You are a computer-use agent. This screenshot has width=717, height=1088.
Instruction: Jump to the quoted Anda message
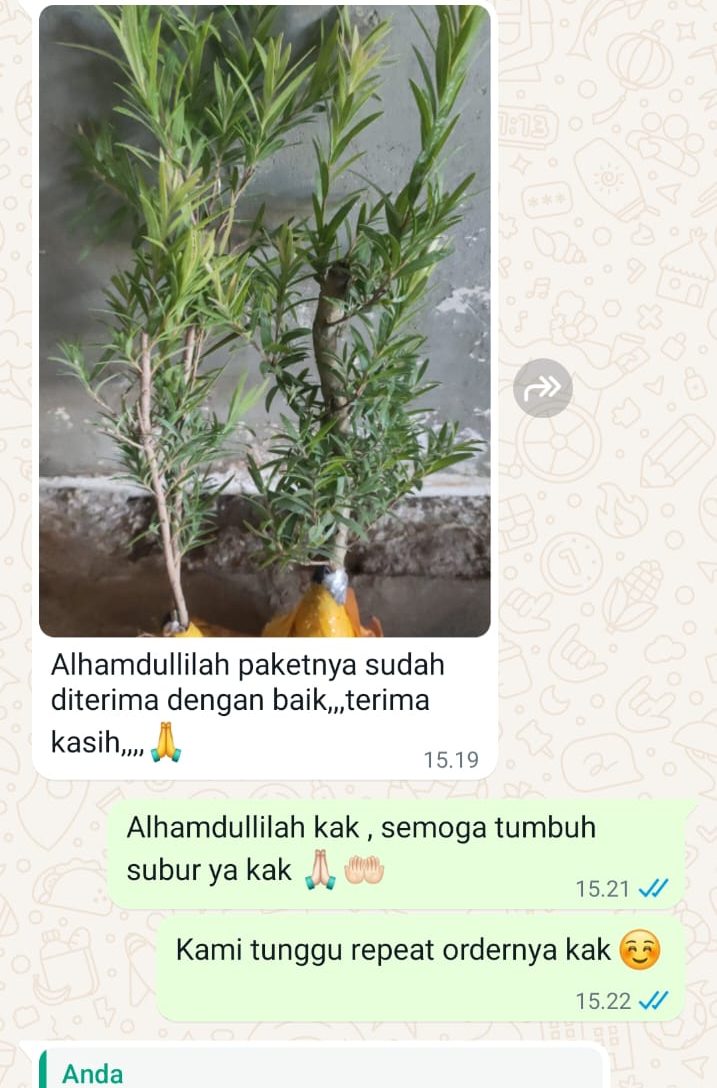click(x=320, y=1072)
